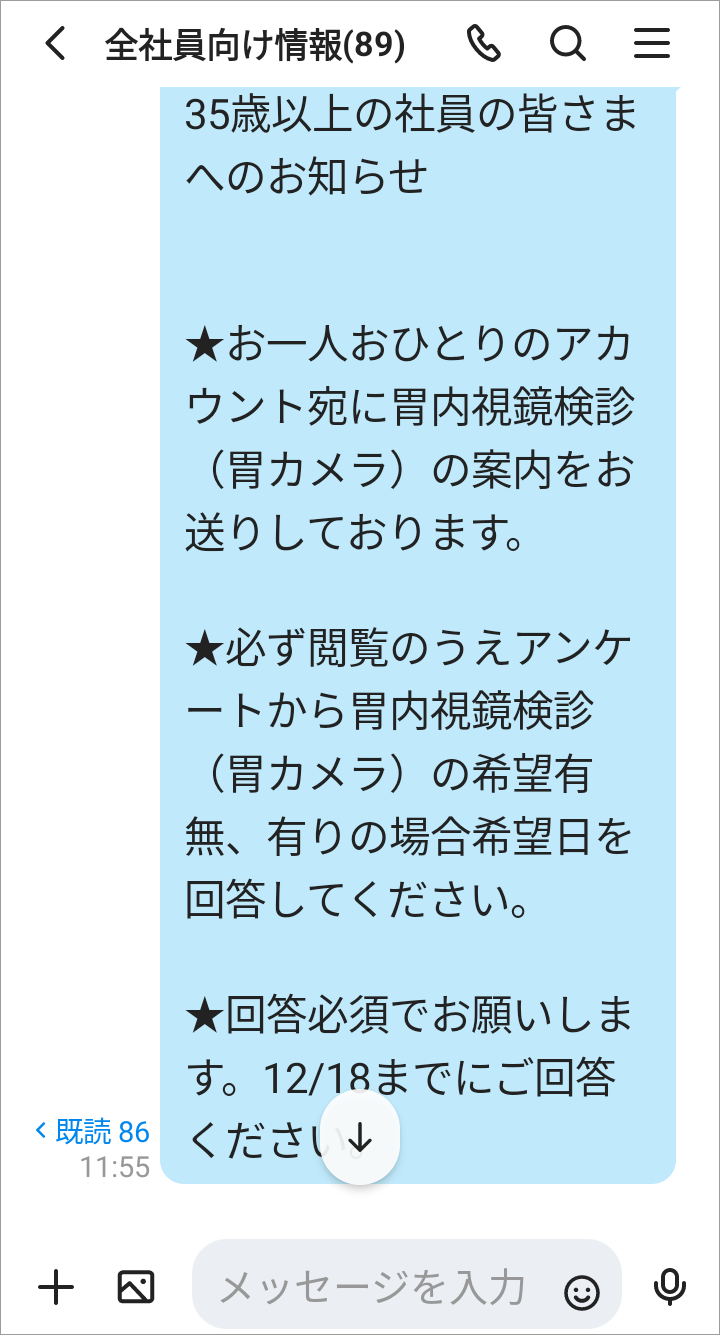Open the plus attachment options

(56, 1287)
